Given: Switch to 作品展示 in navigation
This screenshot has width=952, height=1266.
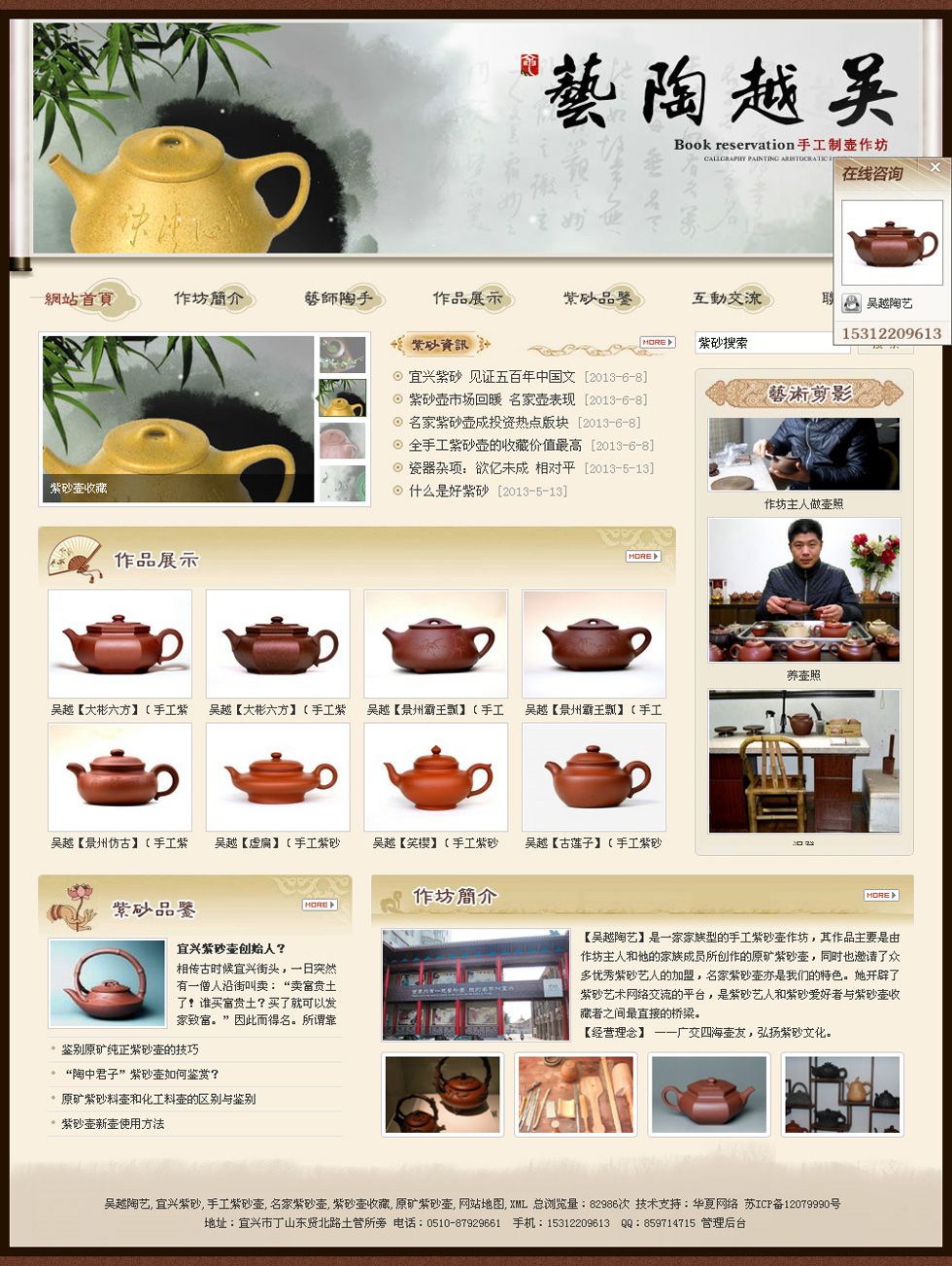Looking at the screenshot, I should [468, 299].
